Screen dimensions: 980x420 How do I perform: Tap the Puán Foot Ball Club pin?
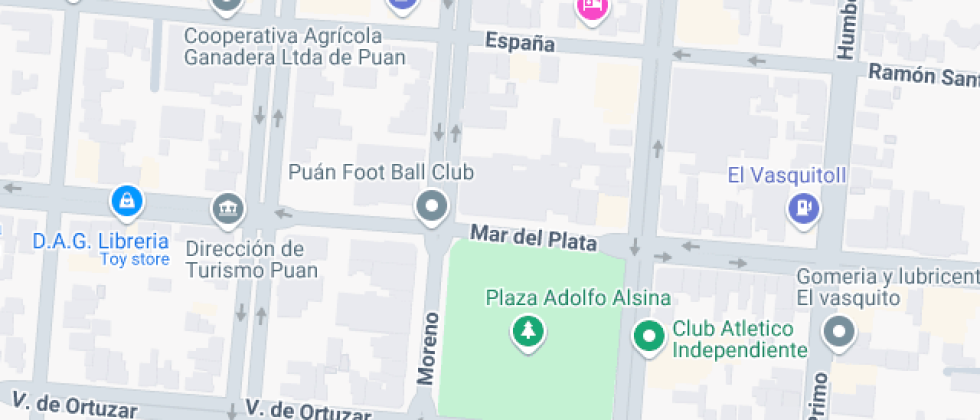432,207
